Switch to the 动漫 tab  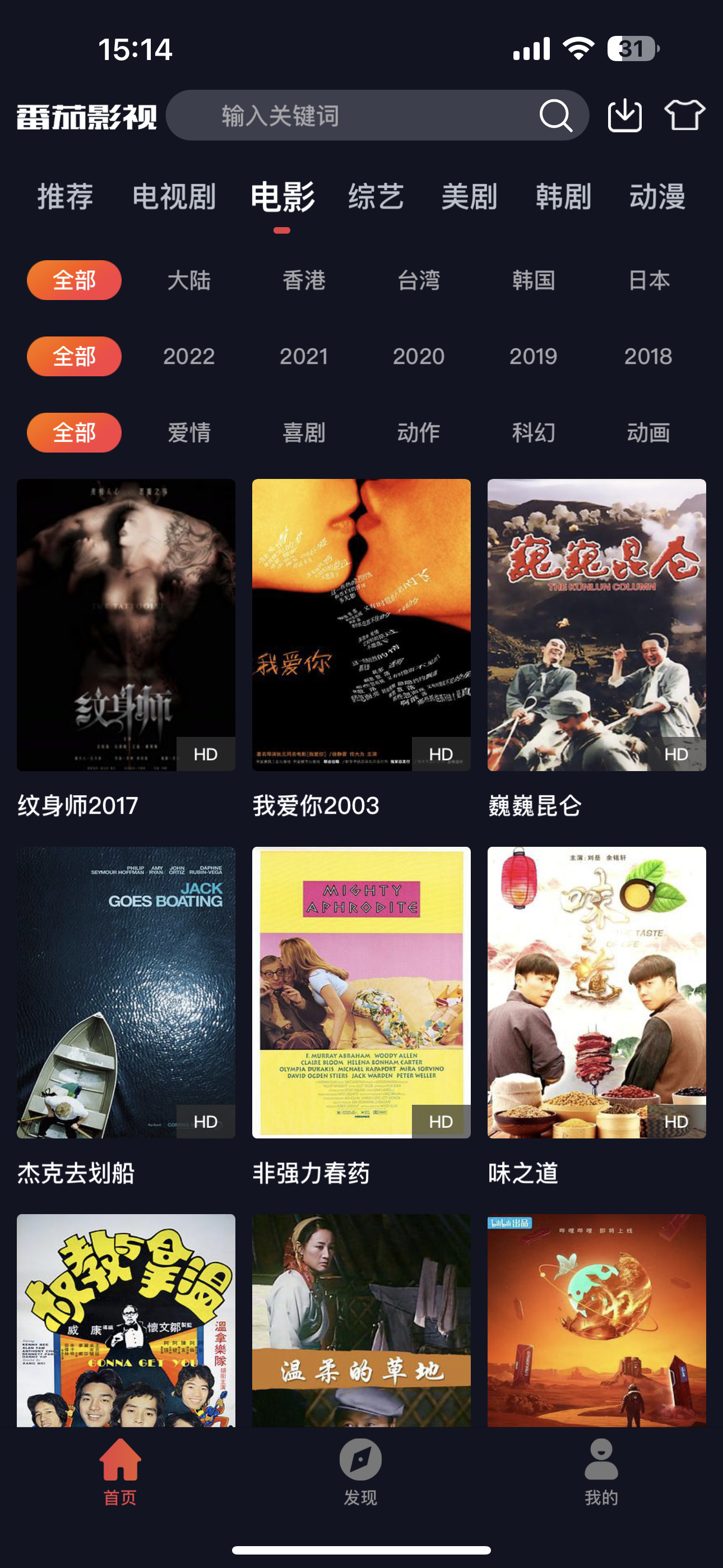click(657, 197)
